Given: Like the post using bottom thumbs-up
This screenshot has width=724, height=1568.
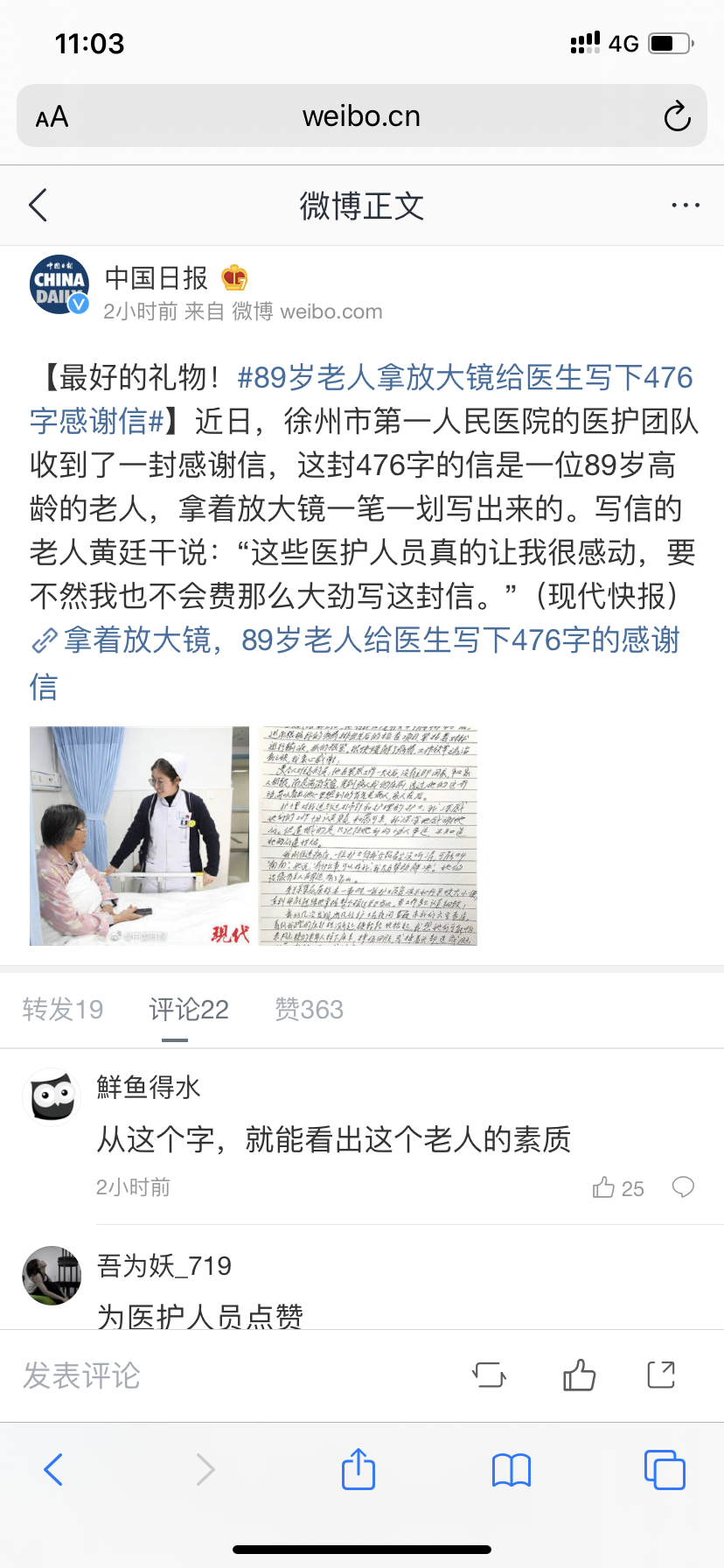Looking at the screenshot, I should click(x=579, y=1375).
